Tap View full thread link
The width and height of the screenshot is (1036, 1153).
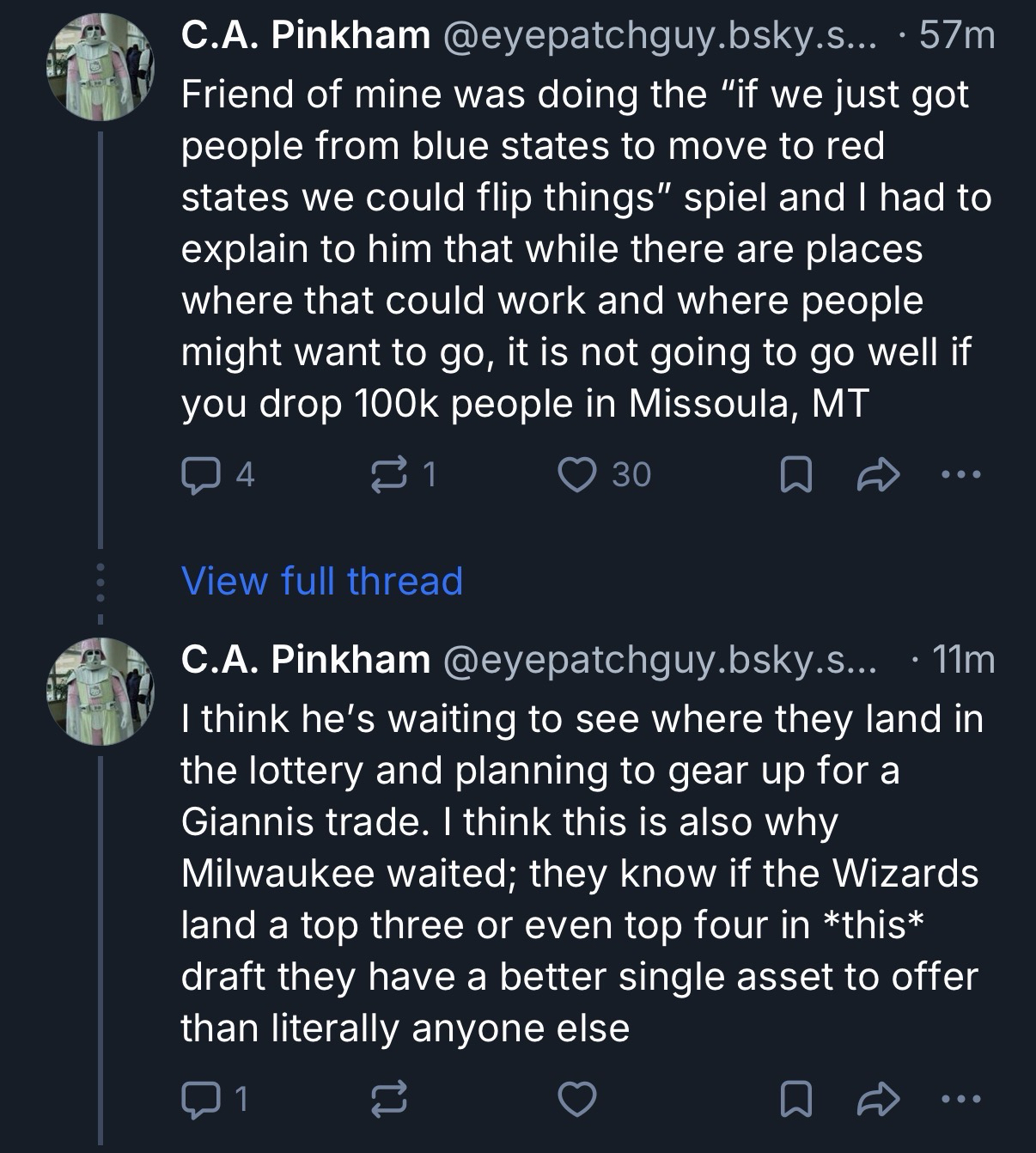(322, 581)
